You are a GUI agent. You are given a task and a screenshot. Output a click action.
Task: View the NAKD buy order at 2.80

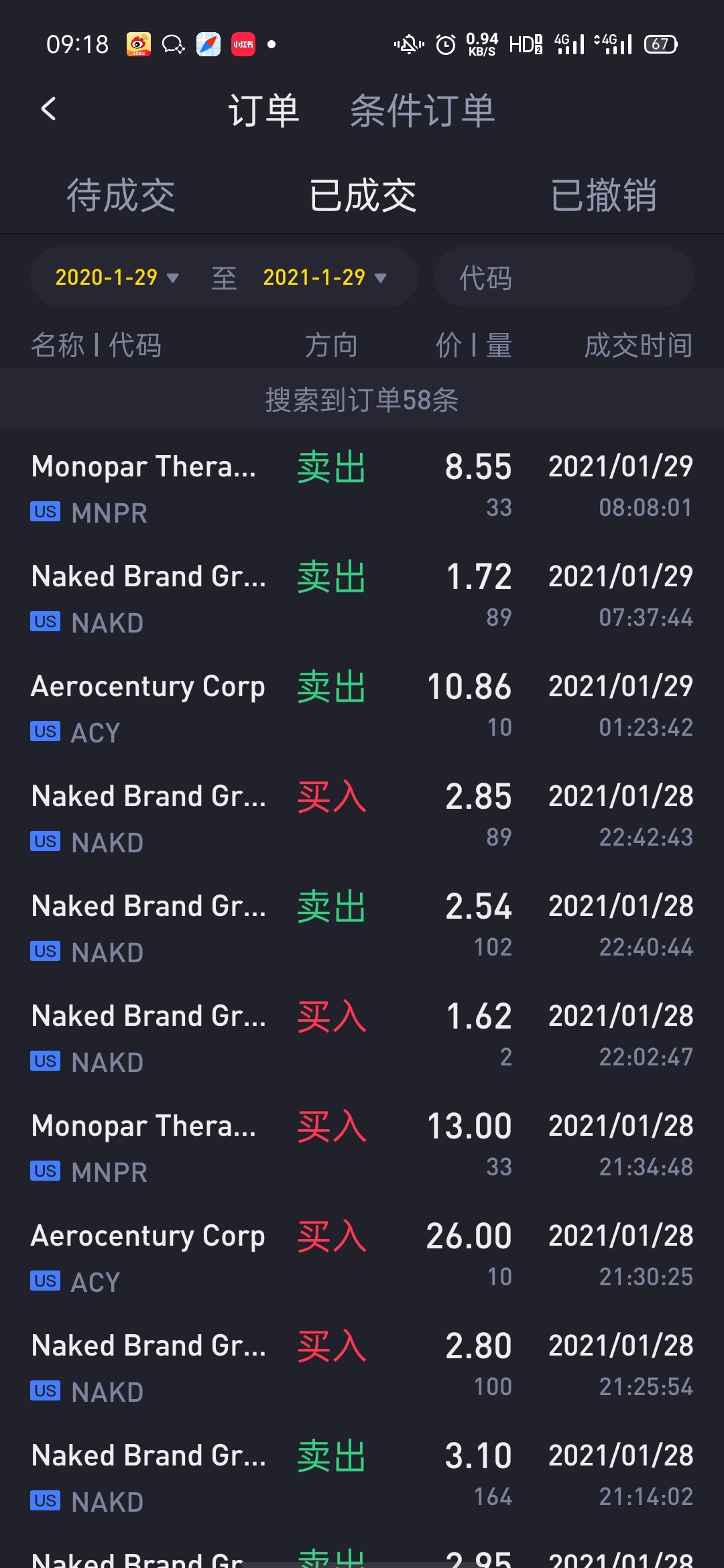[362, 1366]
